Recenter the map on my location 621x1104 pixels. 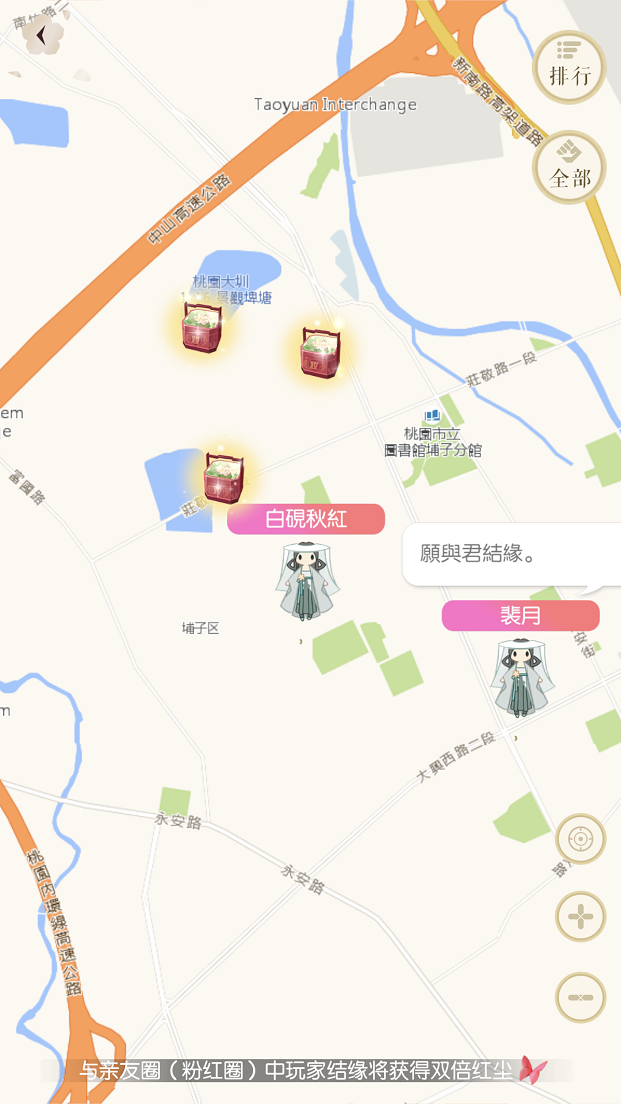[x=581, y=838]
